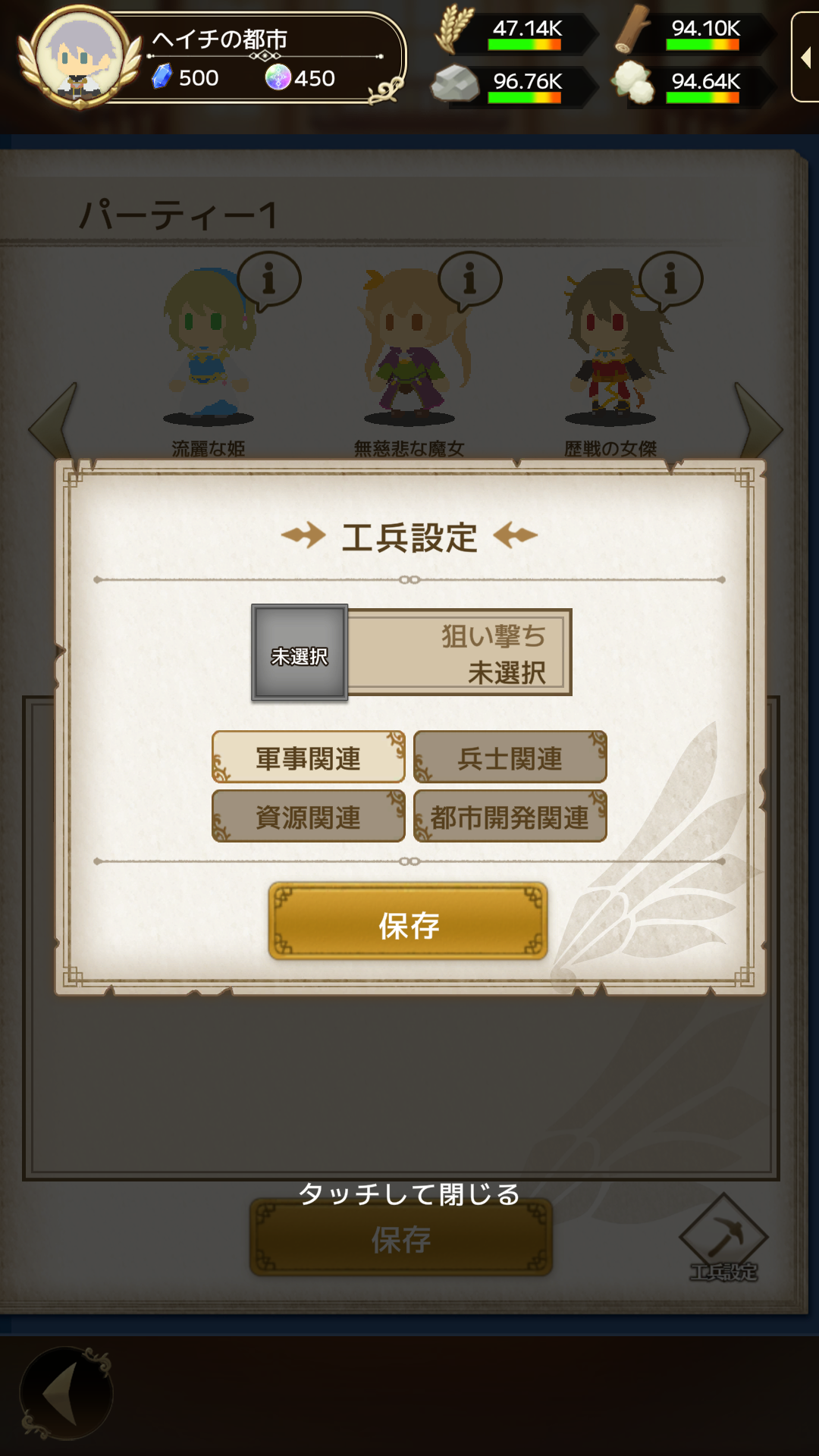Switch to the 兵士関連 category
Image resolution: width=819 pixels, height=1456 pixels.
click(x=510, y=758)
